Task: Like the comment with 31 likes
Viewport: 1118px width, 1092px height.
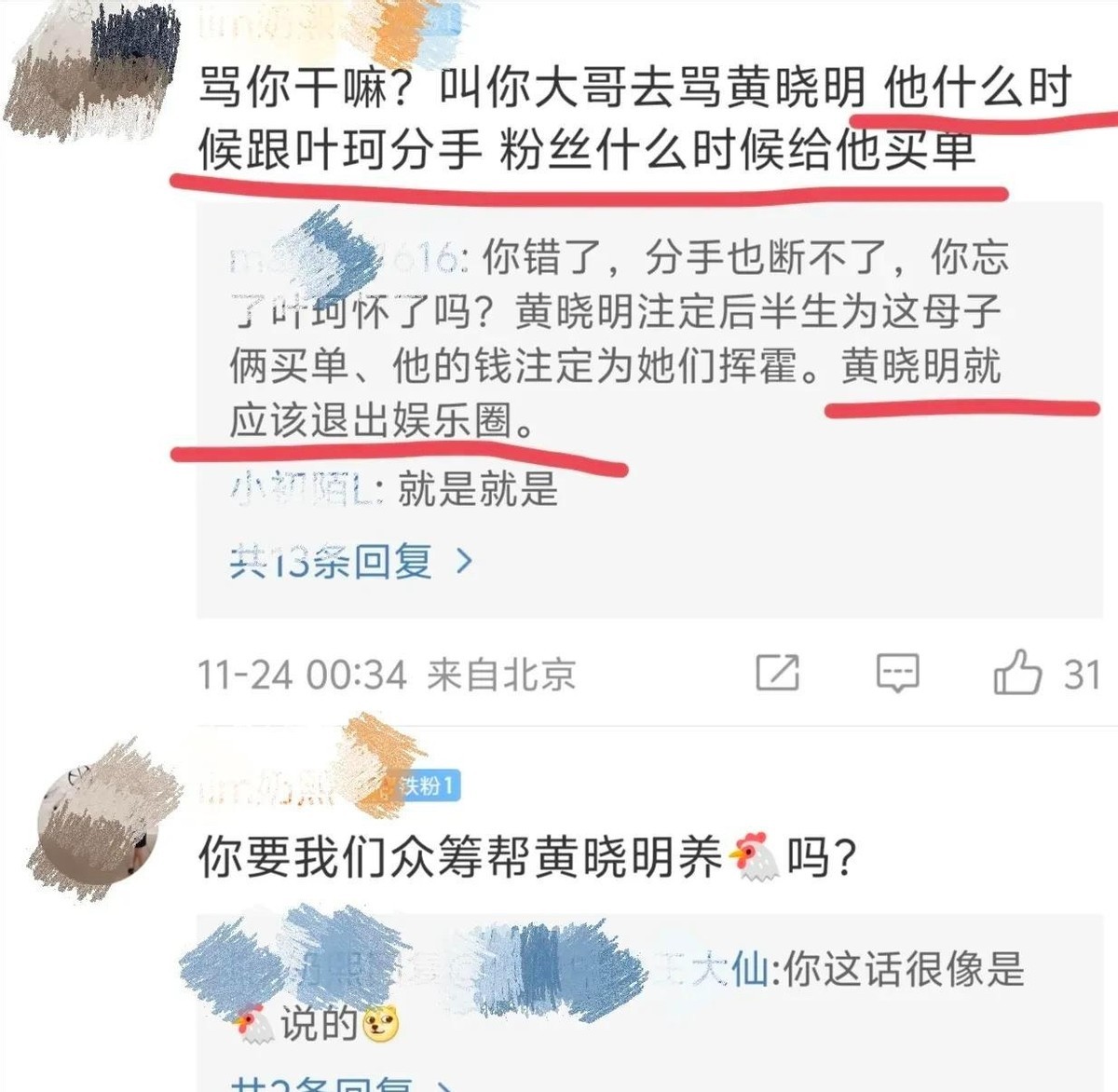Action: coord(1016,672)
